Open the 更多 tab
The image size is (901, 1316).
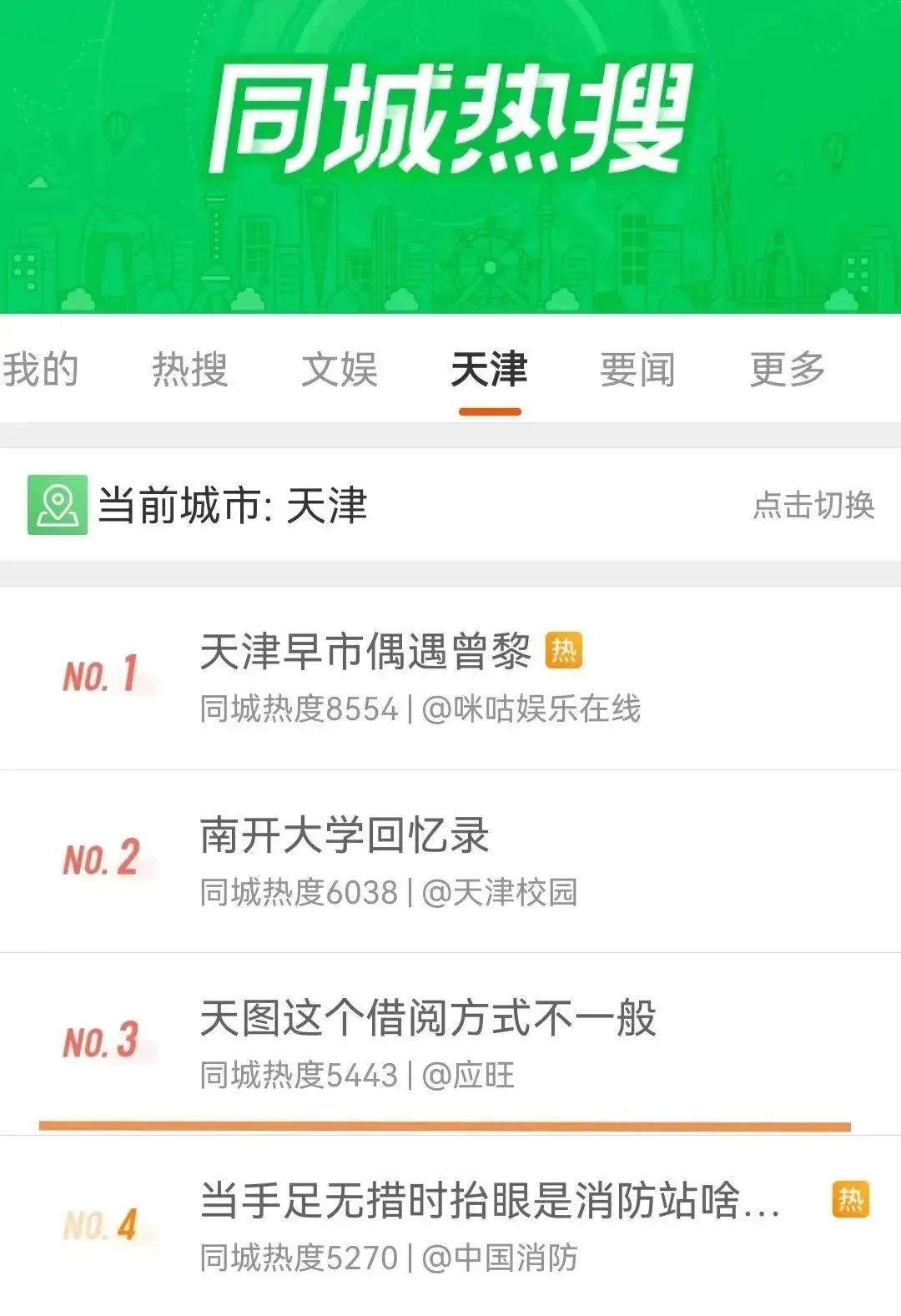click(x=788, y=370)
